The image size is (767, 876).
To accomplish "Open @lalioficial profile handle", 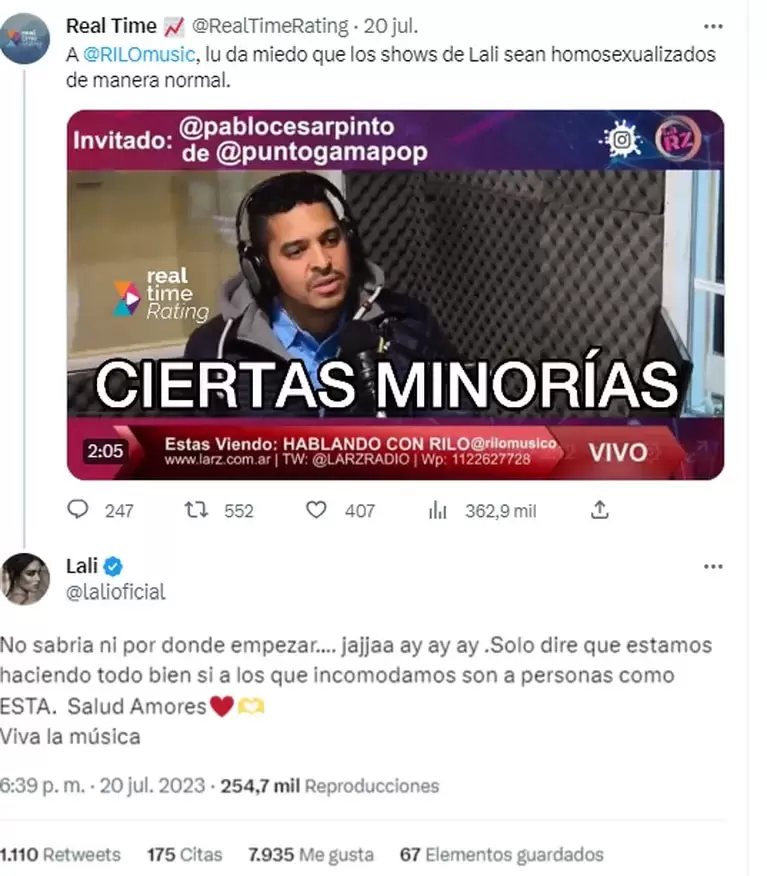I will 115,592.
